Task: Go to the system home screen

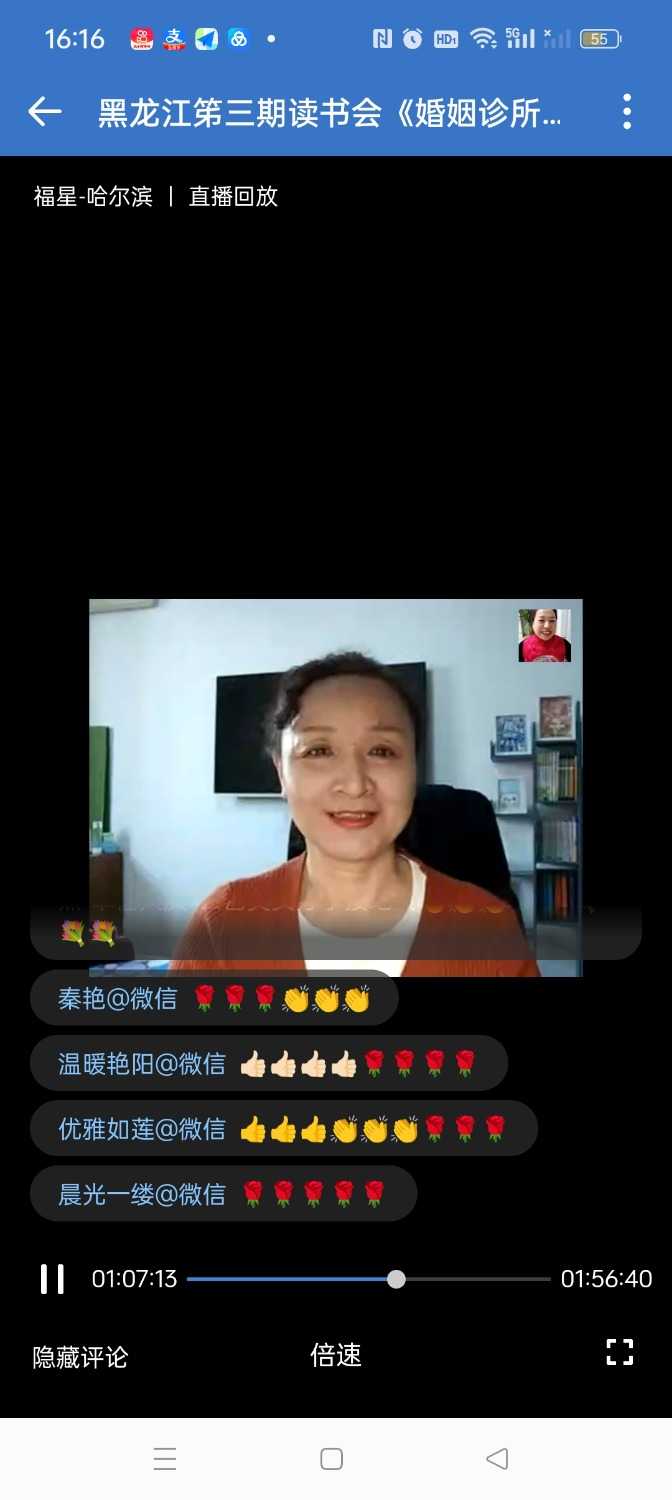Action: tap(332, 1459)
